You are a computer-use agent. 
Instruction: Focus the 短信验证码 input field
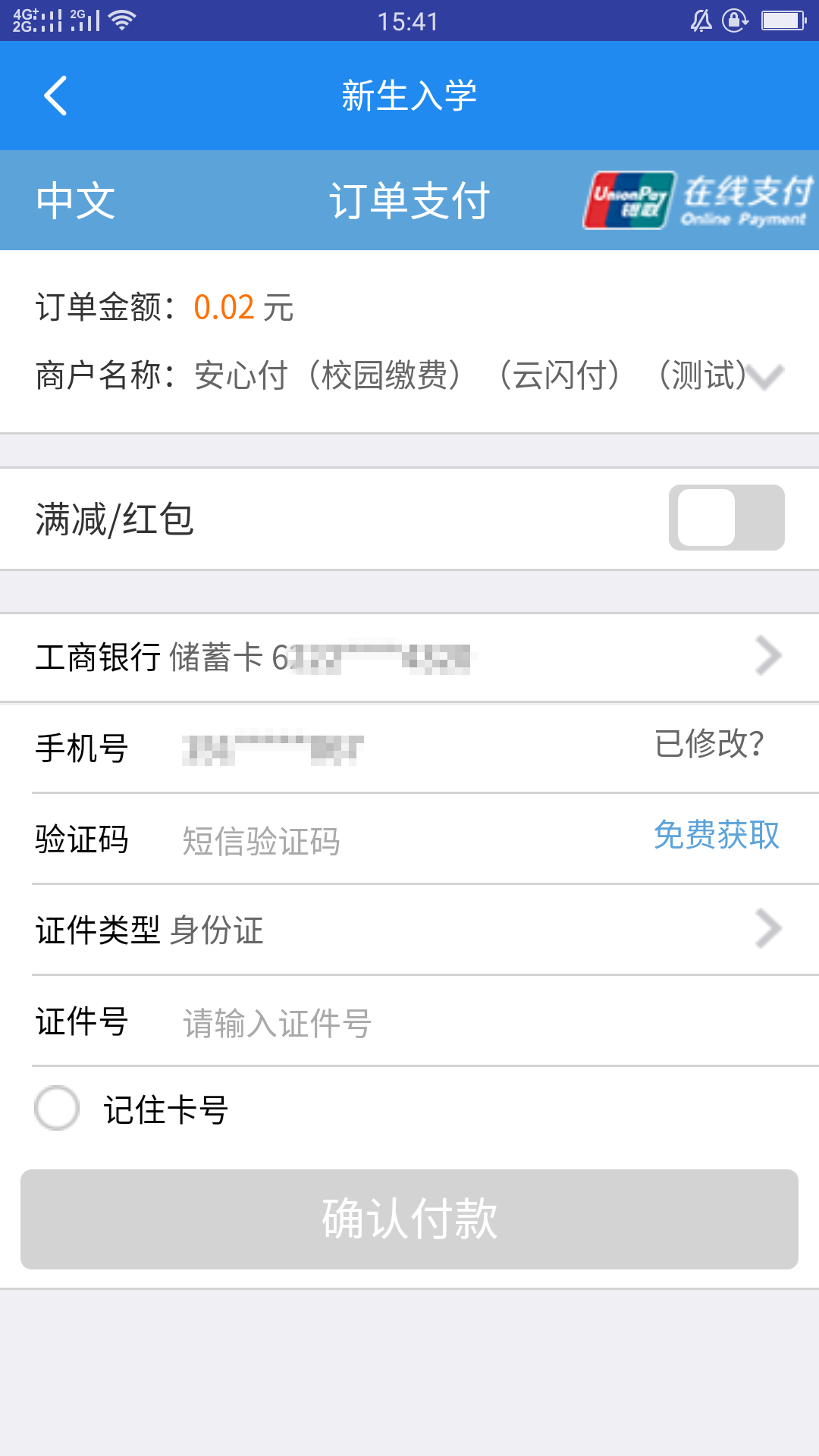(x=409, y=841)
